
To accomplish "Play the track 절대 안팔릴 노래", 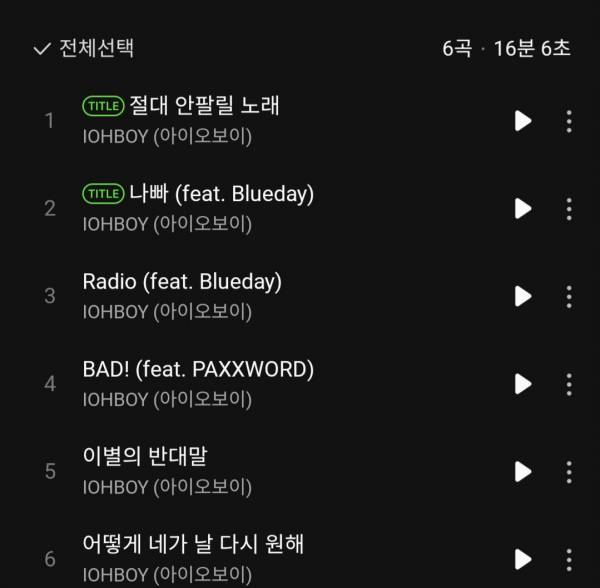I will pyautogui.click(x=522, y=121).
